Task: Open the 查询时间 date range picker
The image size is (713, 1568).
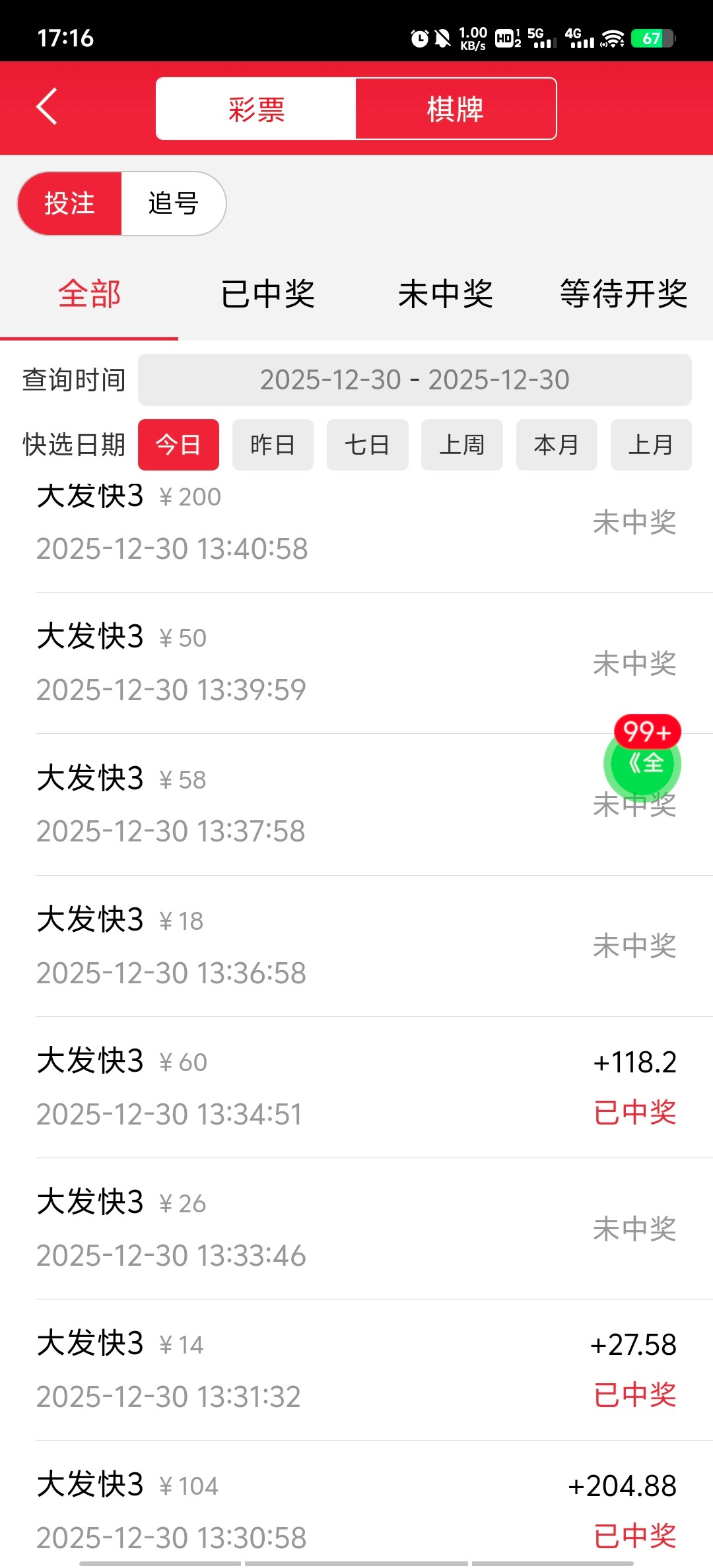Action: [415, 380]
